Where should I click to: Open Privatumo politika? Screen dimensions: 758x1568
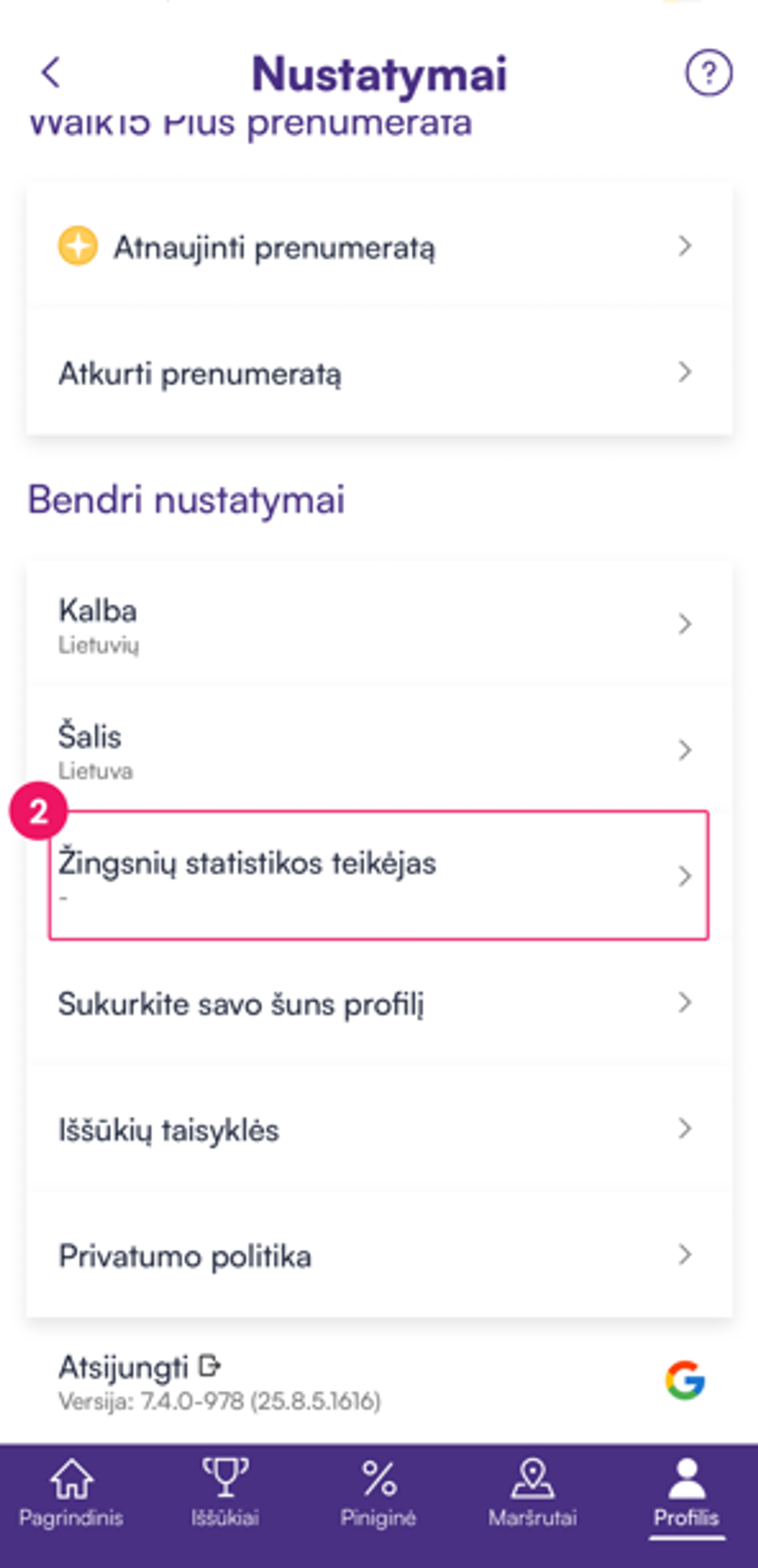click(x=378, y=1255)
